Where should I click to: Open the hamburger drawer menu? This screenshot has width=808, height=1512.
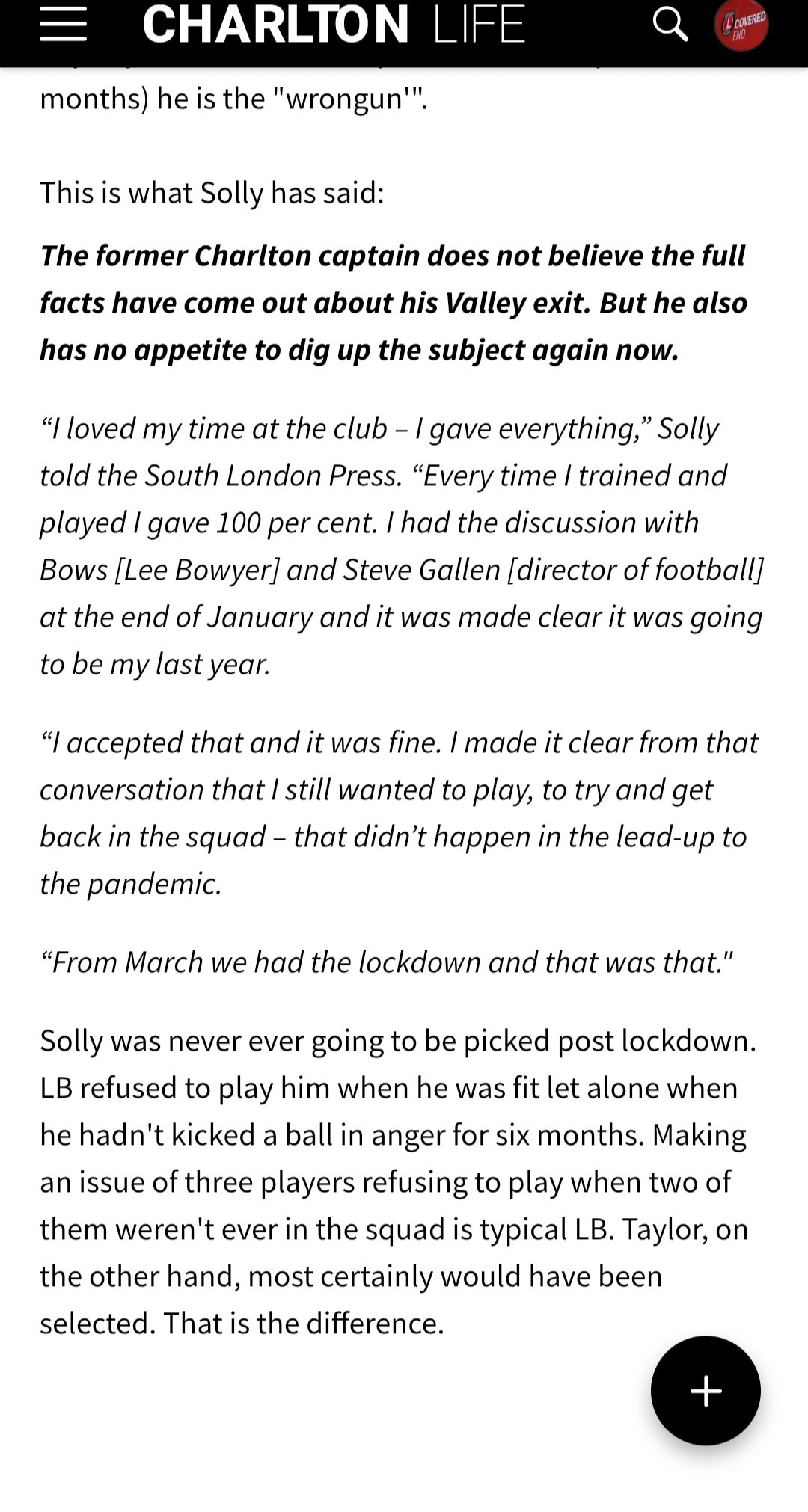[63, 24]
